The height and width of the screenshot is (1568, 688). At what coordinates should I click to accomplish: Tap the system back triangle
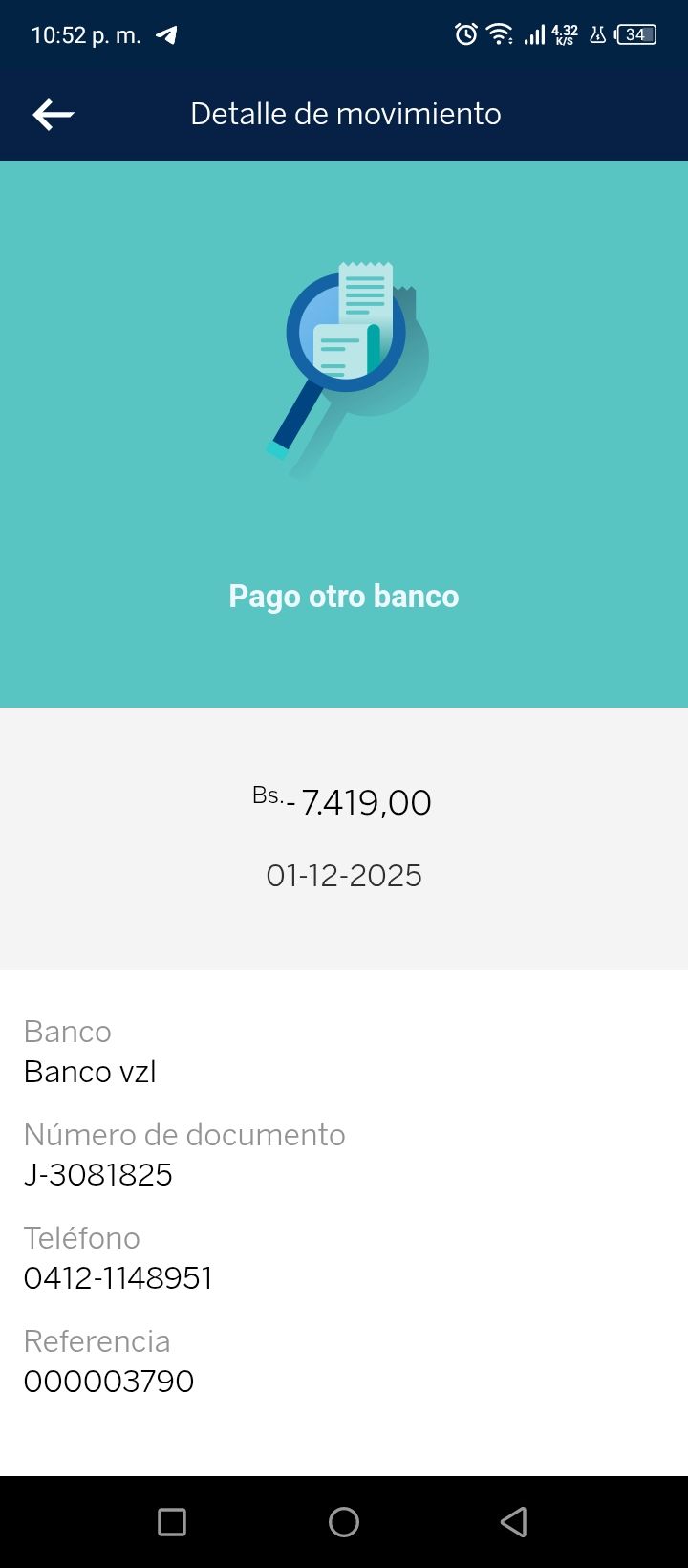(514, 1521)
